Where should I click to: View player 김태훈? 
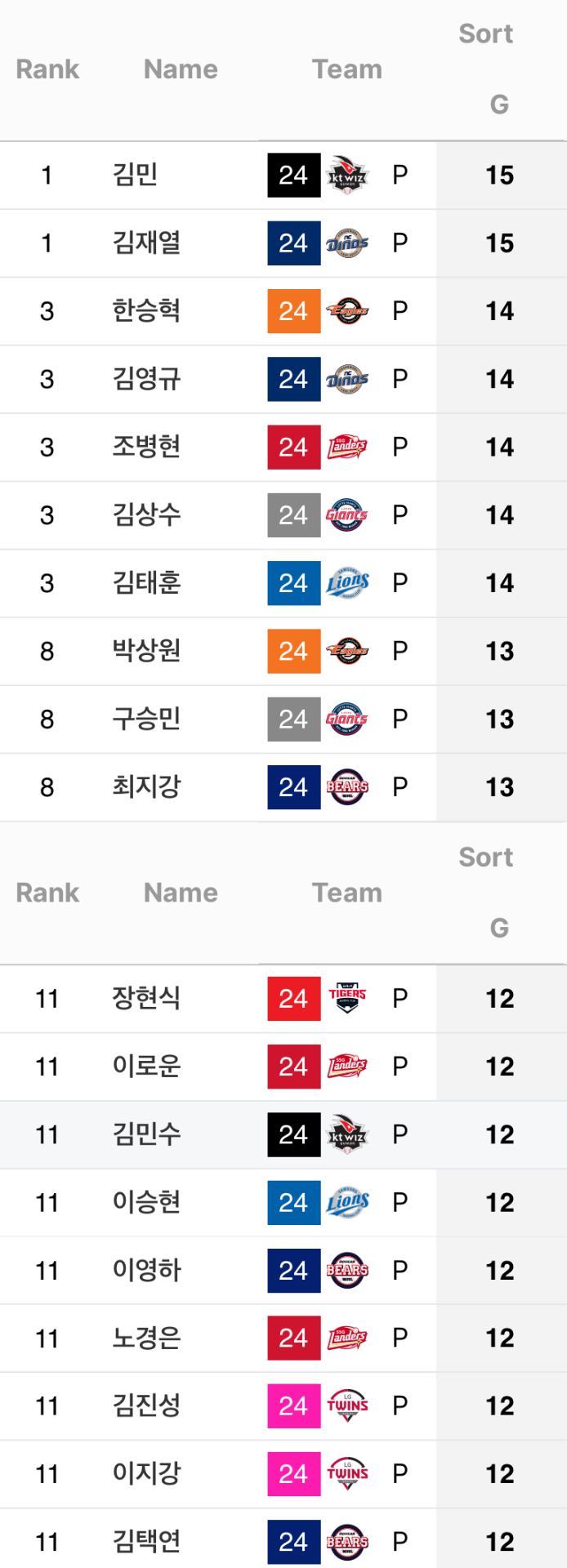[146, 583]
